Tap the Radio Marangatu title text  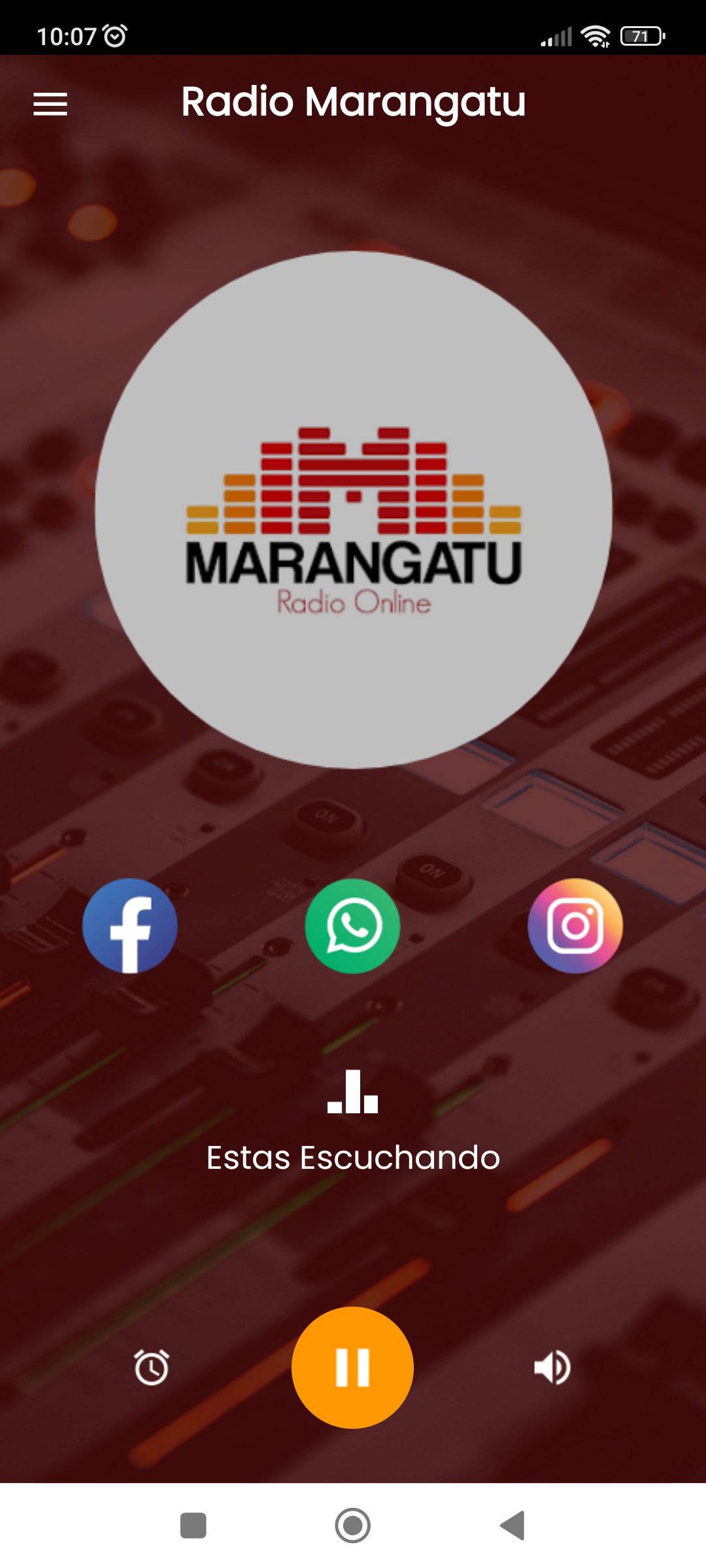(x=353, y=103)
